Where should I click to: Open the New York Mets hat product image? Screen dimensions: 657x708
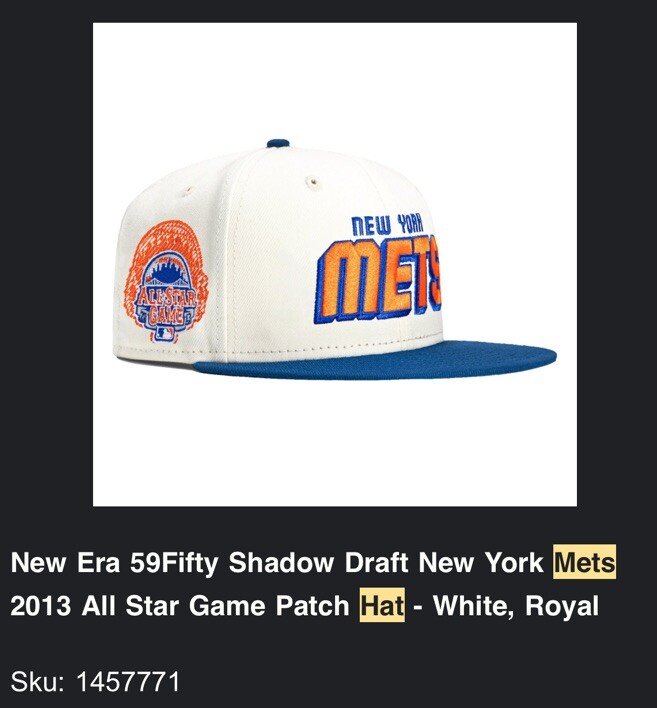tap(334, 265)
